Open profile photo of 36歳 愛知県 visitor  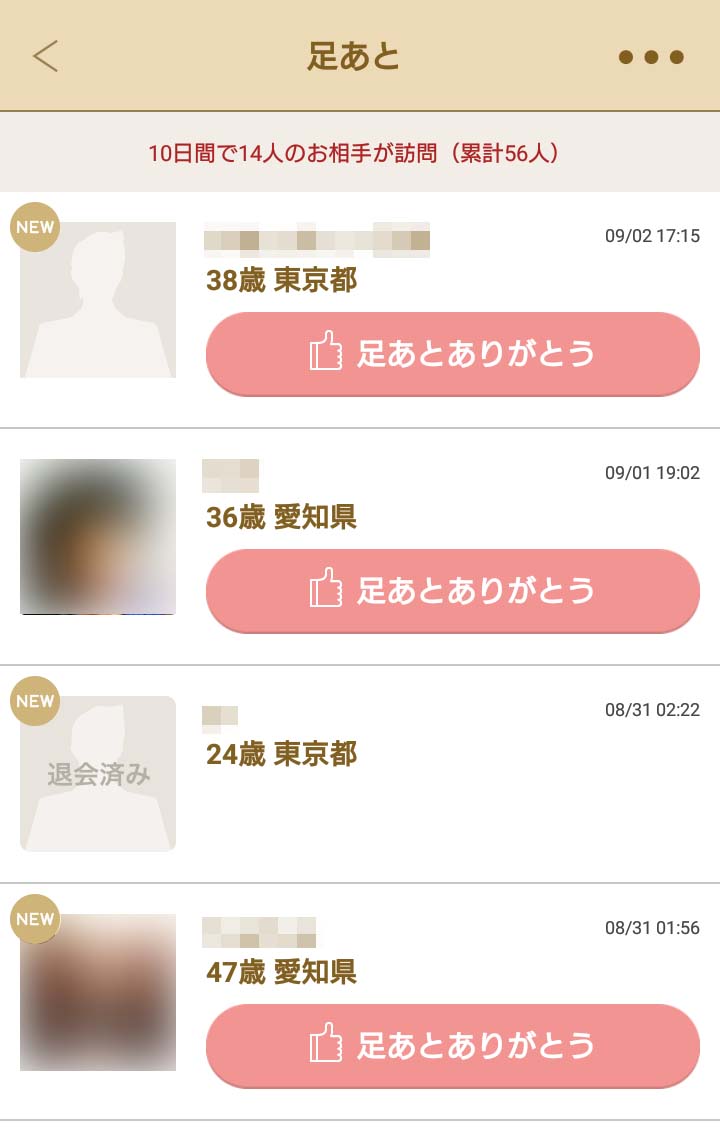point(98,537)
